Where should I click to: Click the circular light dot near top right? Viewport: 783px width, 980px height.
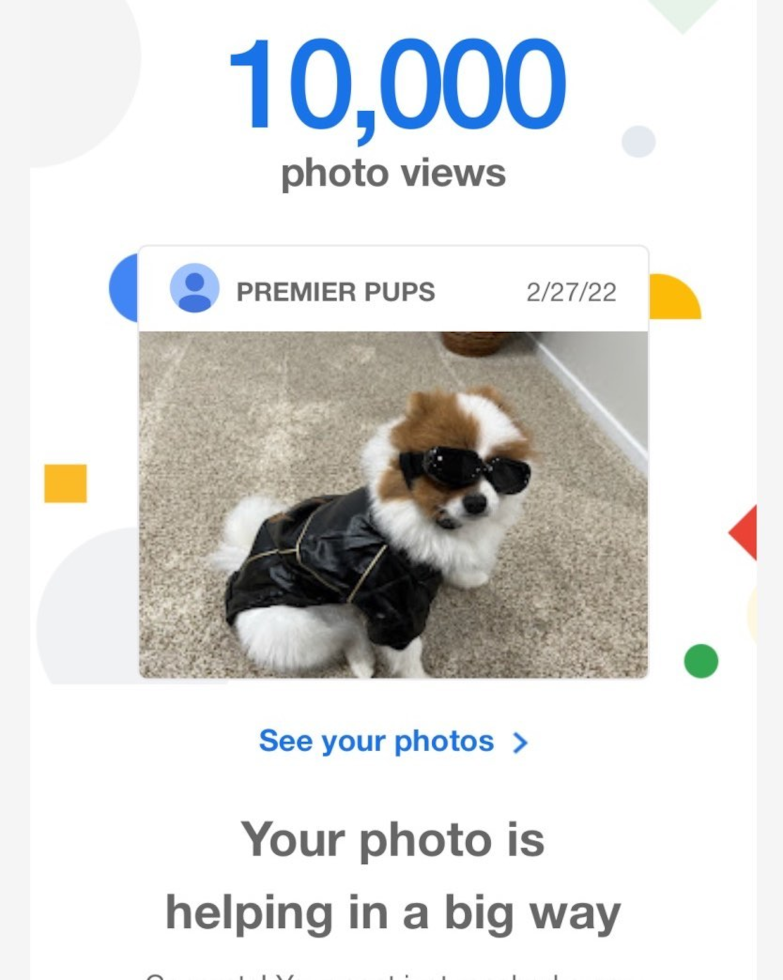coord(641,141)
